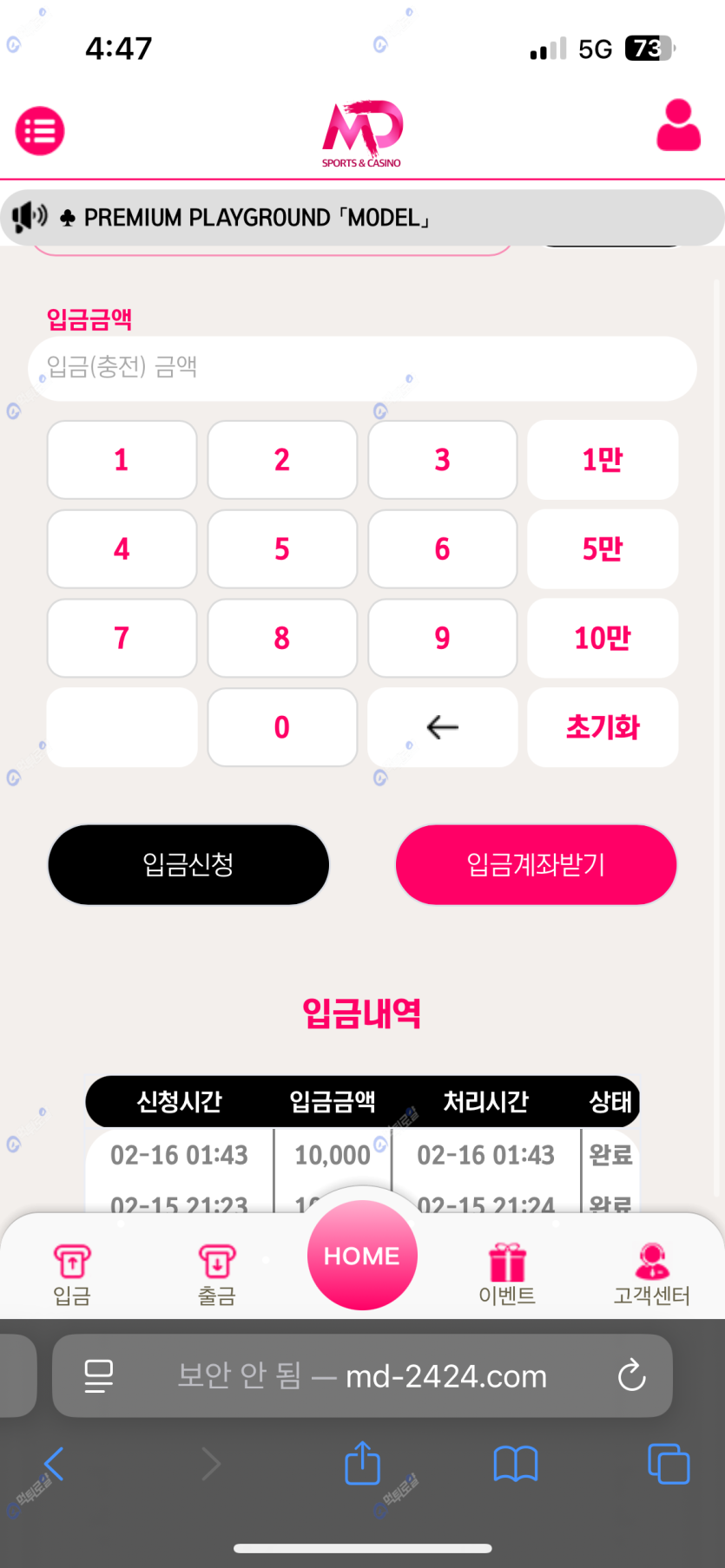Open the hamburger menu button
Image resolution: width=725 pixels, height=1568 pixels.
click(x=40, y=131)
